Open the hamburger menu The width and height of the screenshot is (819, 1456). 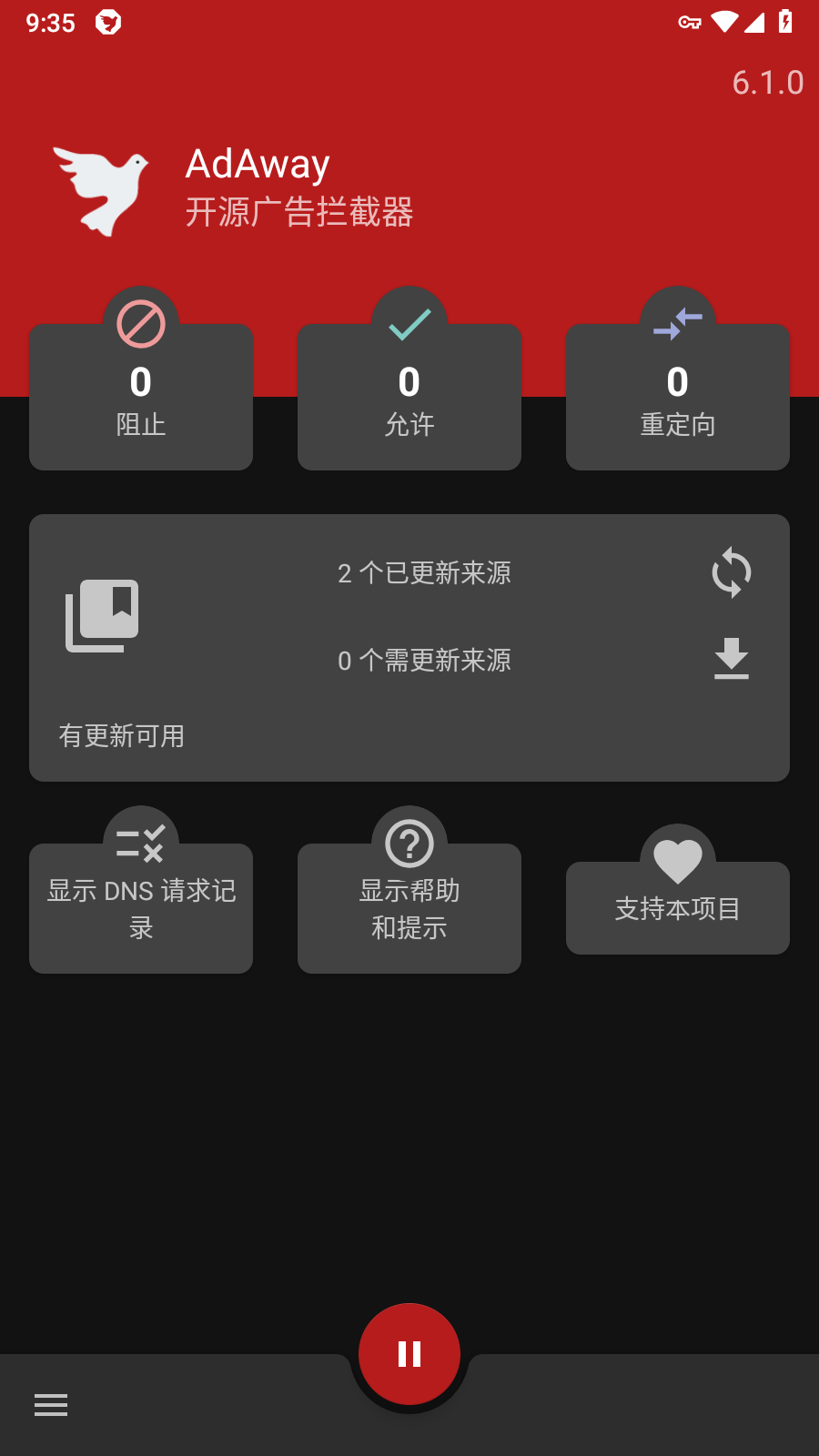tap(51, 1405)
